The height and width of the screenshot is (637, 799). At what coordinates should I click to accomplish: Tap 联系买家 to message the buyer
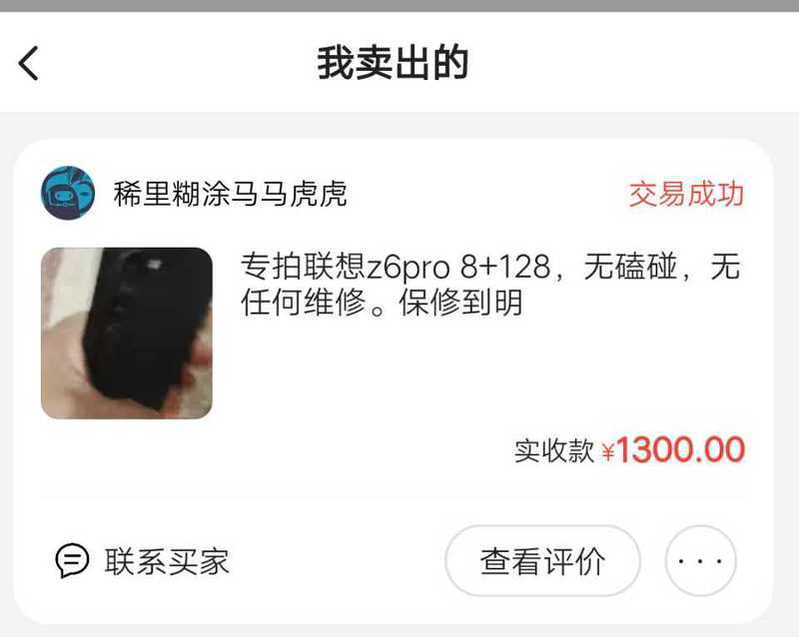point(143,561)
